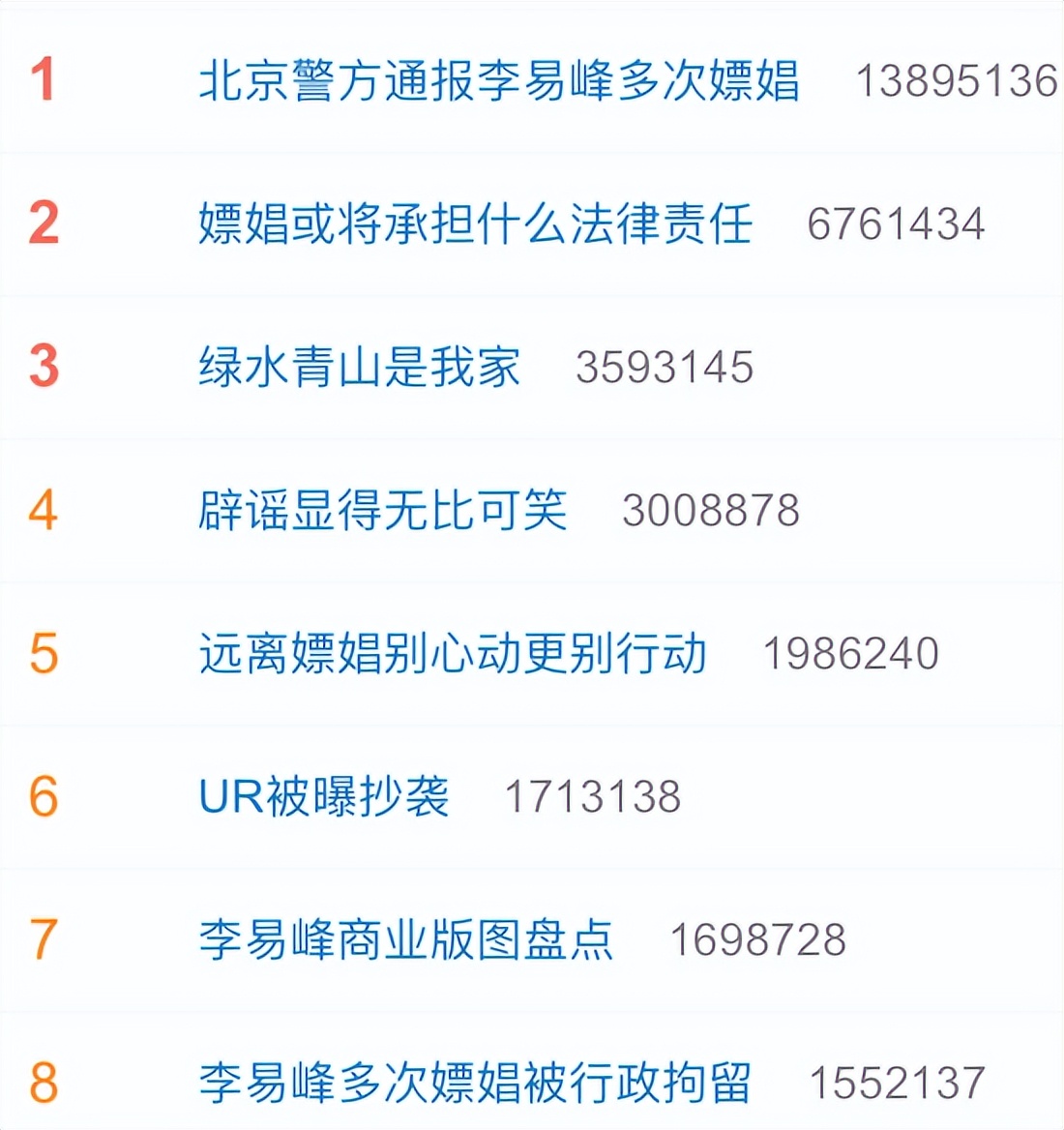Select rank number 7 in the list
The height and width of the screenshot is (1130, 1064).
[43, 938]
